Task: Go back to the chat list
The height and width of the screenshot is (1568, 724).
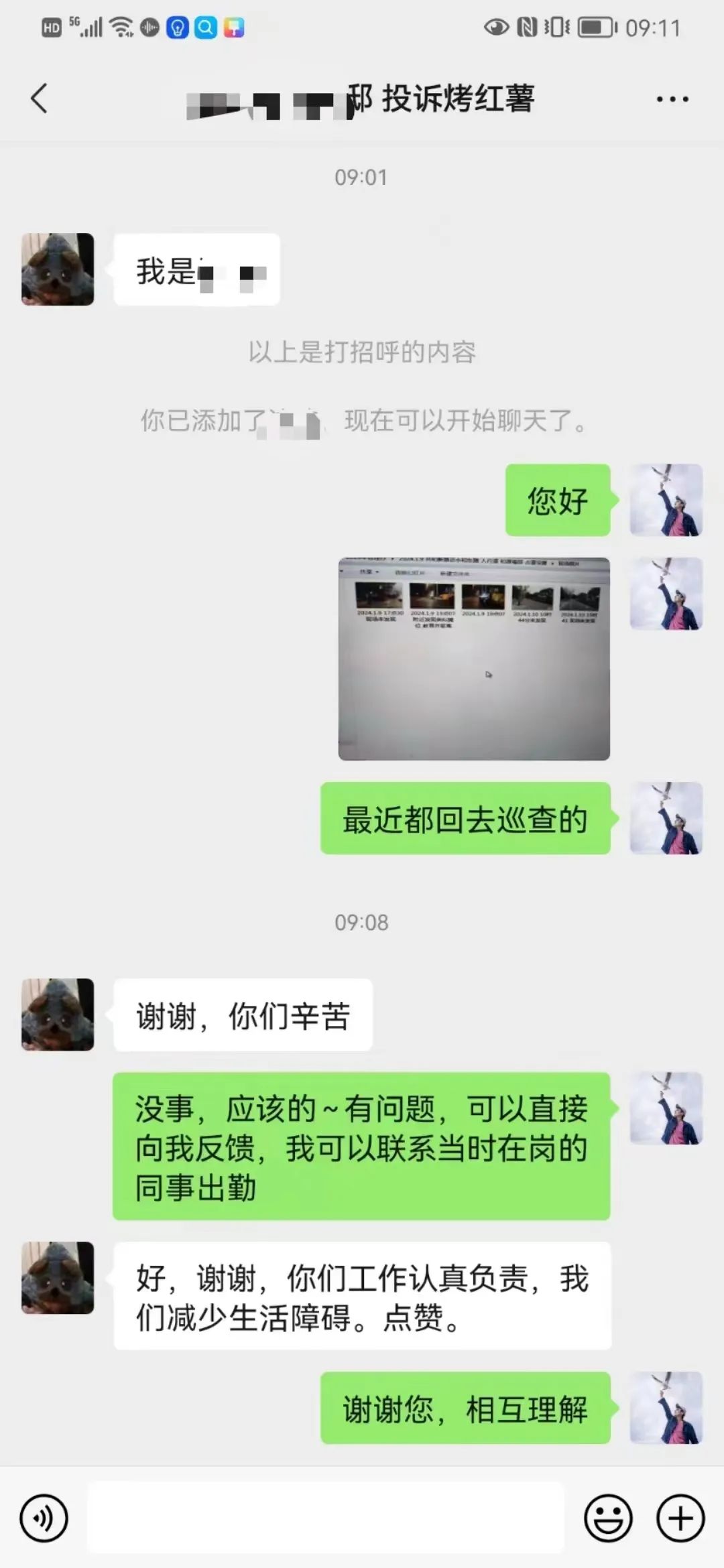Action: point(39,99)
